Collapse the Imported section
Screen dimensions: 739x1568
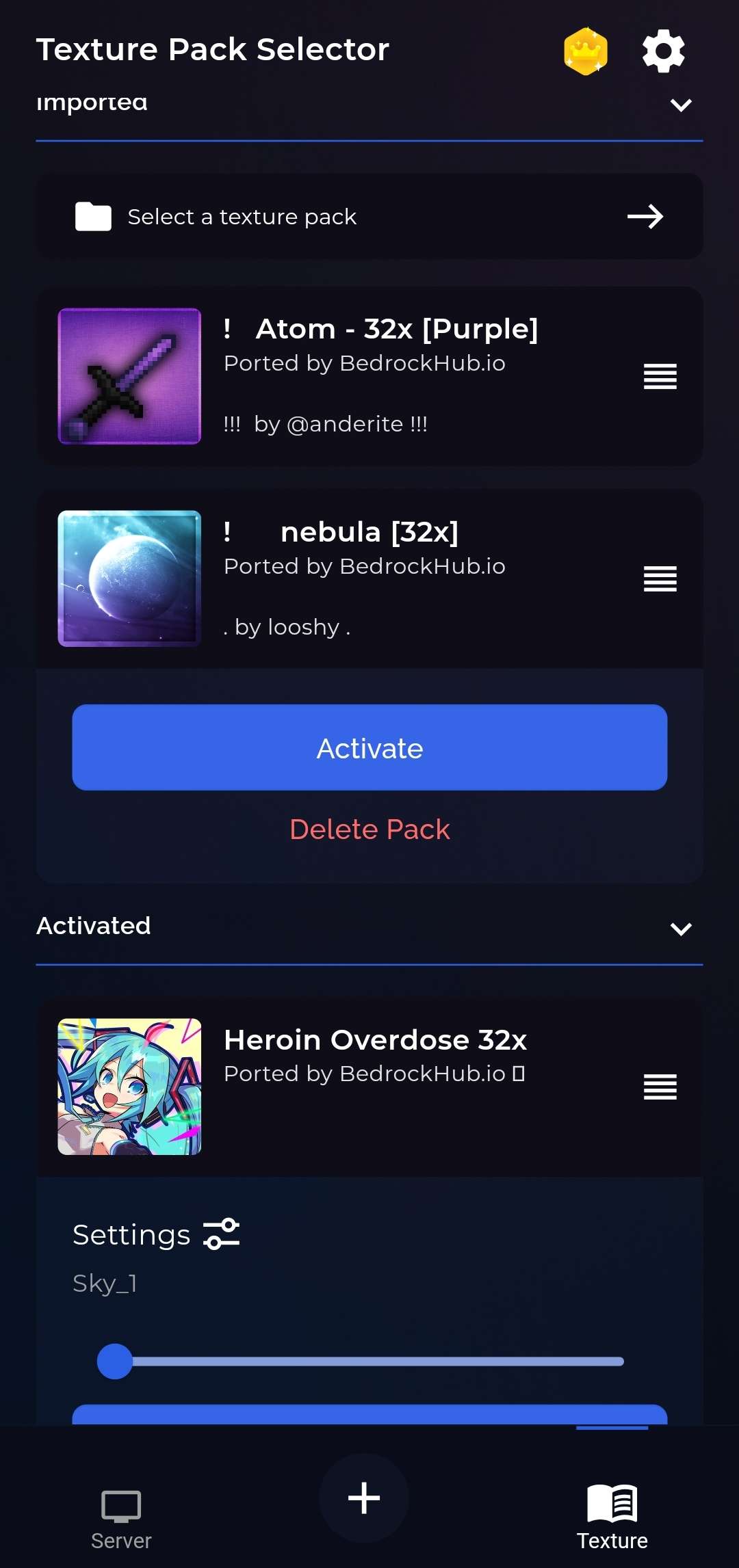pyautogui.click(x=680, y=105)
